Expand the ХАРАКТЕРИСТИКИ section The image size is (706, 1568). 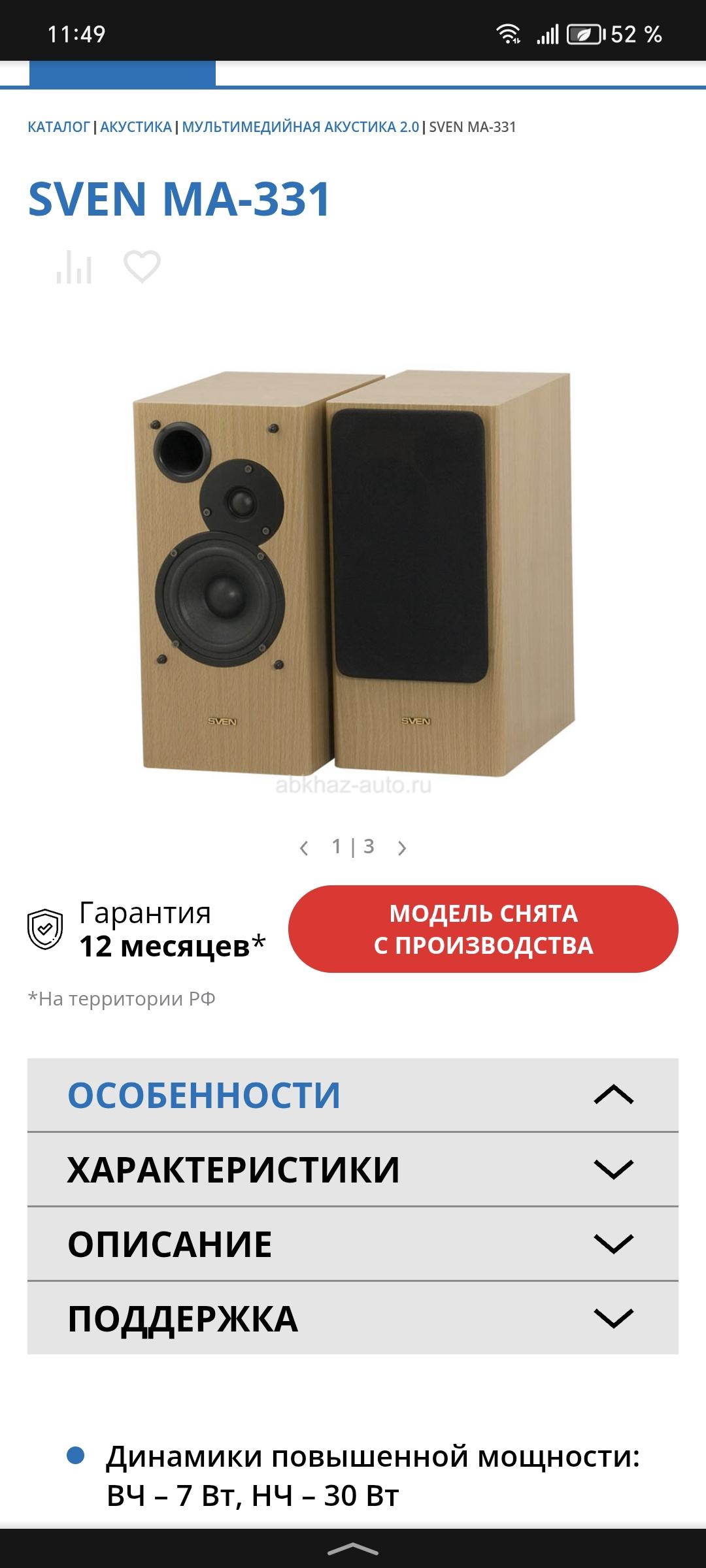click(353, 1169)
